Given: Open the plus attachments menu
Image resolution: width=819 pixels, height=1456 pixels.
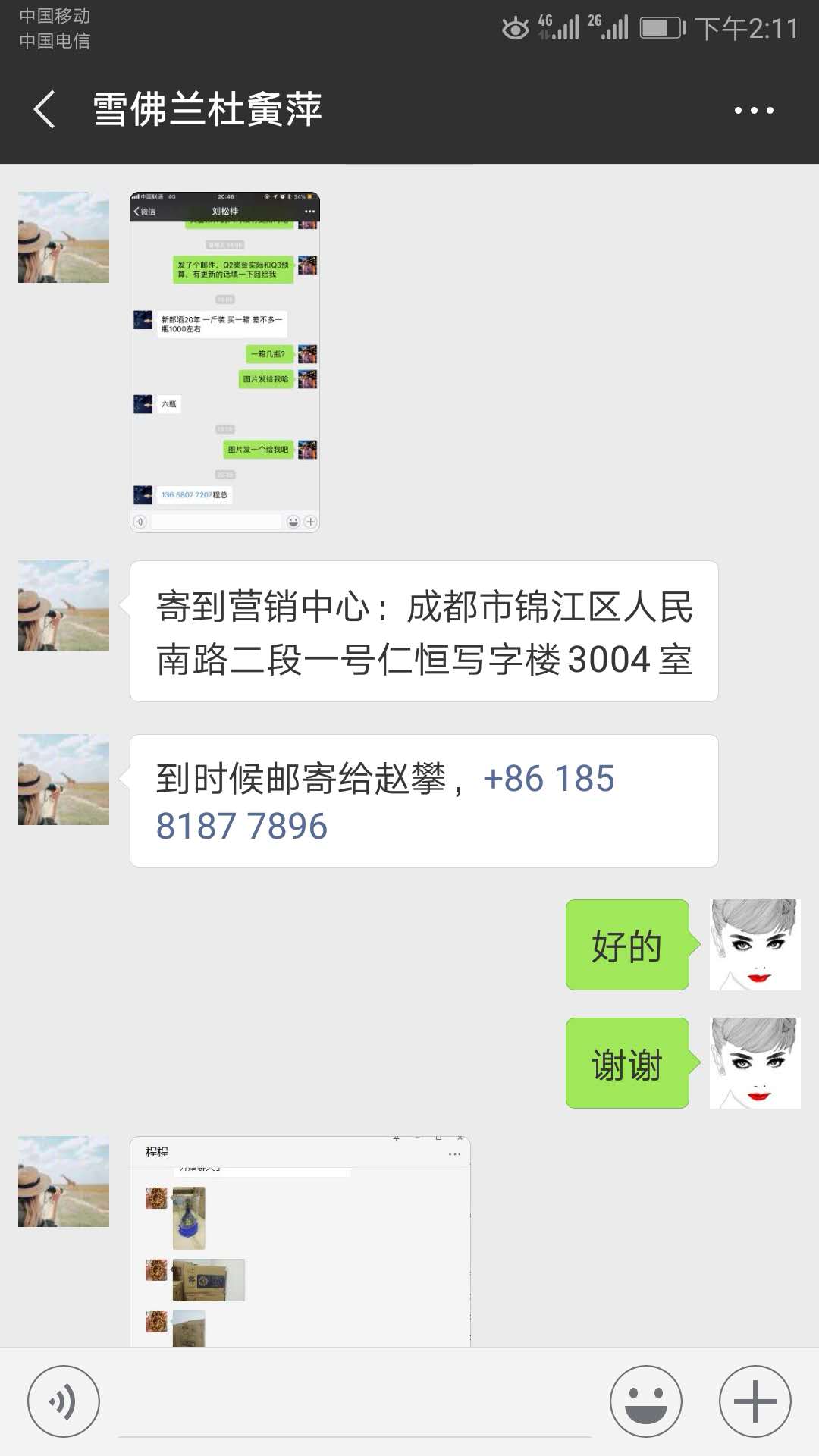Looking at the screenshot, I should pyautogui.click(x=755, y=1401).
